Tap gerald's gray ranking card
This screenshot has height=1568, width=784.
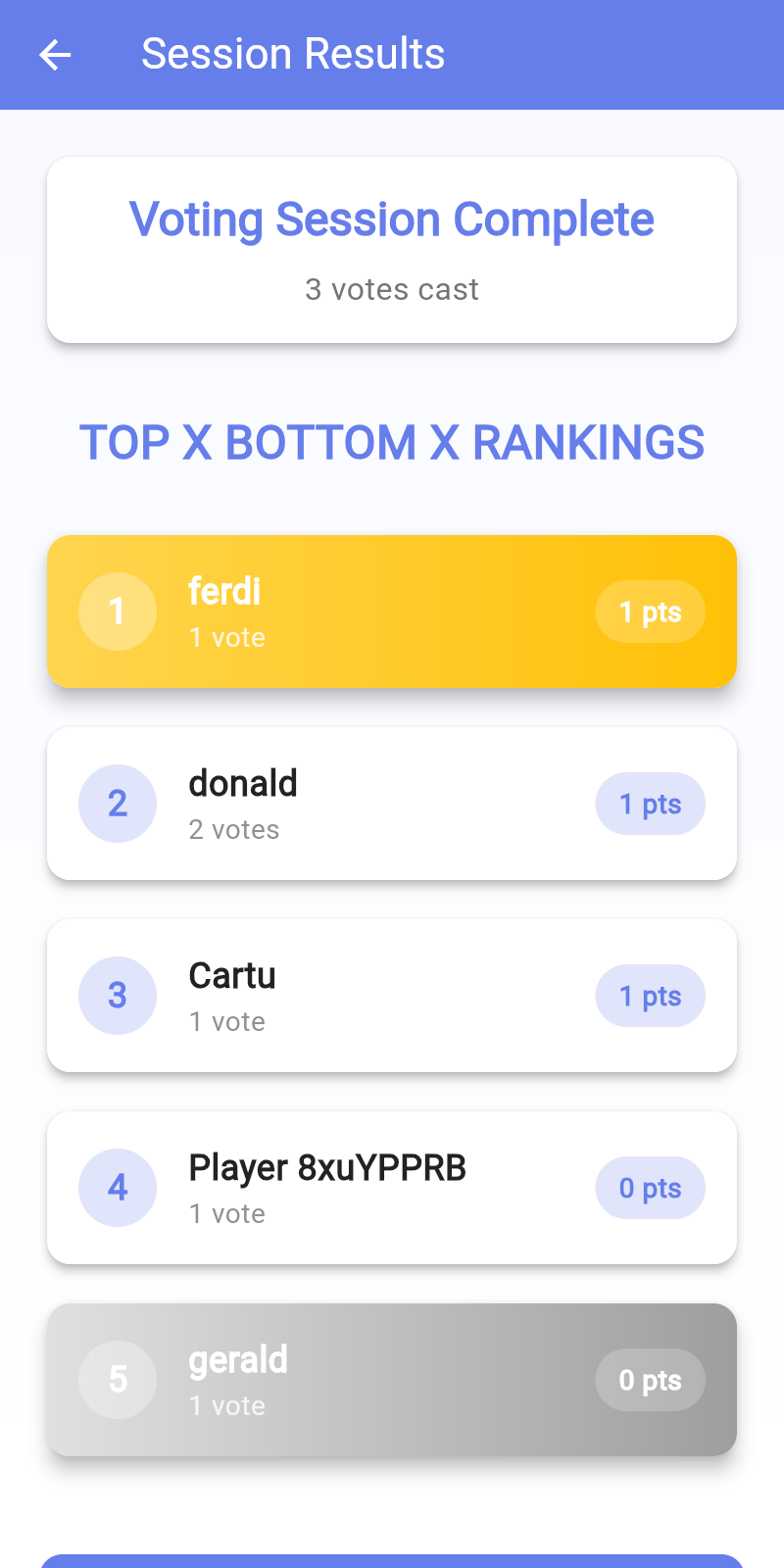pos(392,1379)
